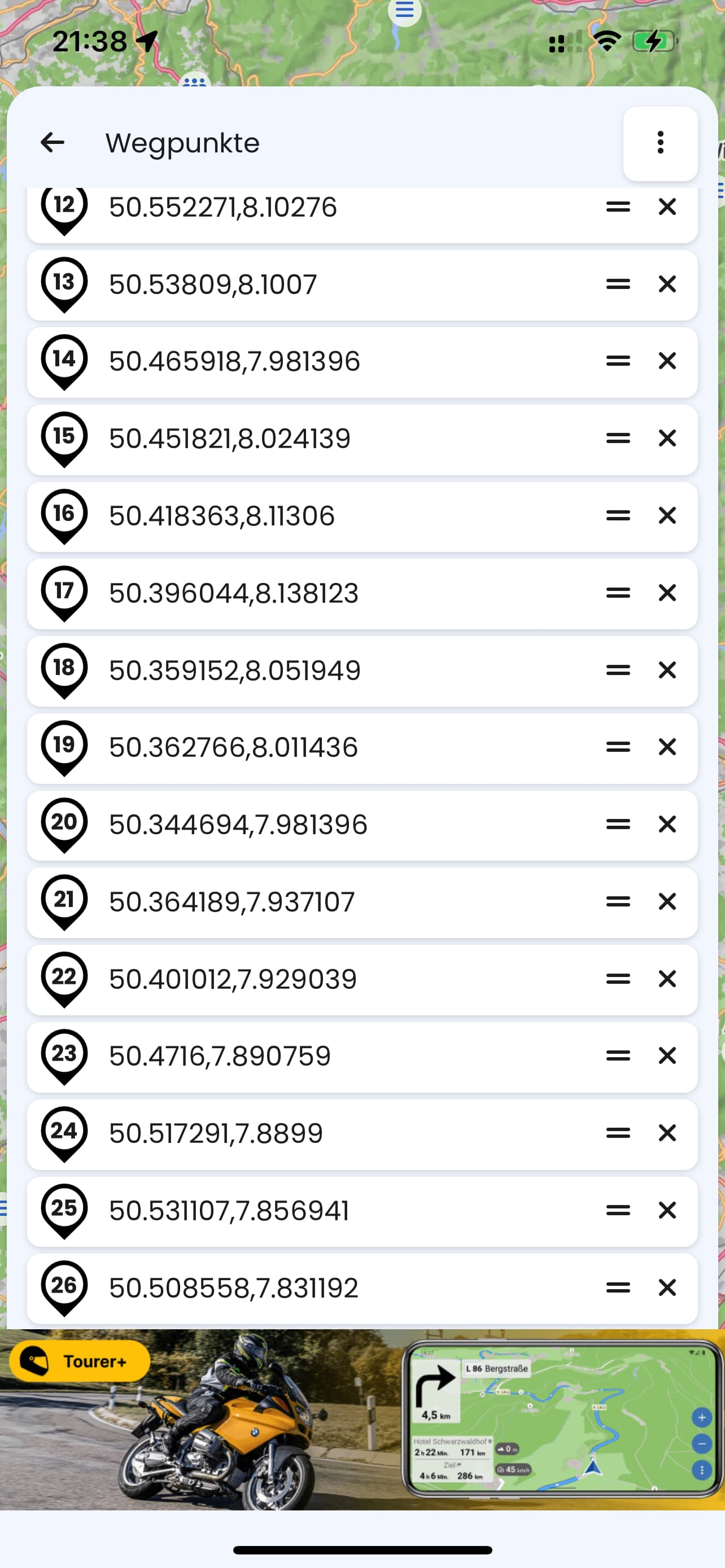The image size is (725, 1568).
Task: Tap the reorder handle of waypoint 25
Action: coord(618,1210)
